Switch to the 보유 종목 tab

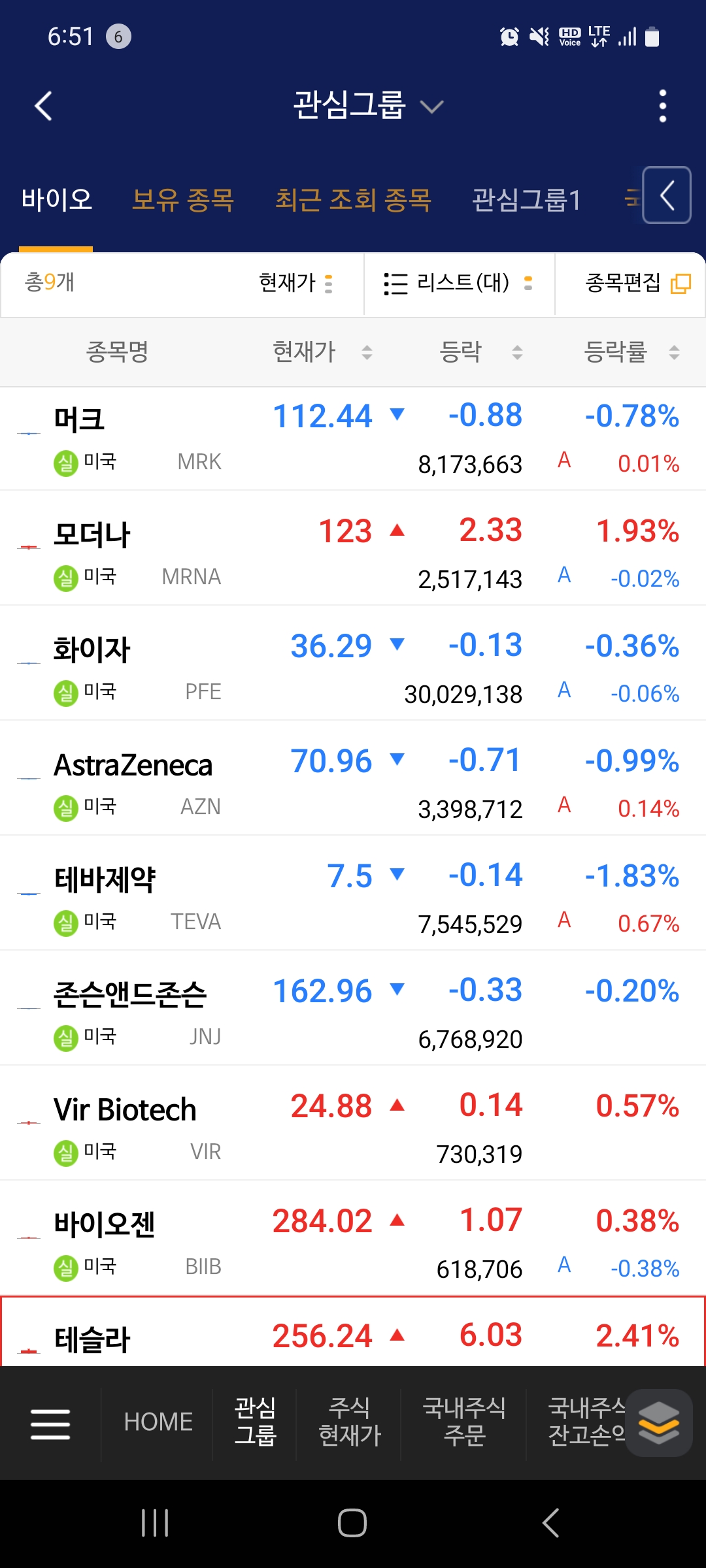point(182,200)
